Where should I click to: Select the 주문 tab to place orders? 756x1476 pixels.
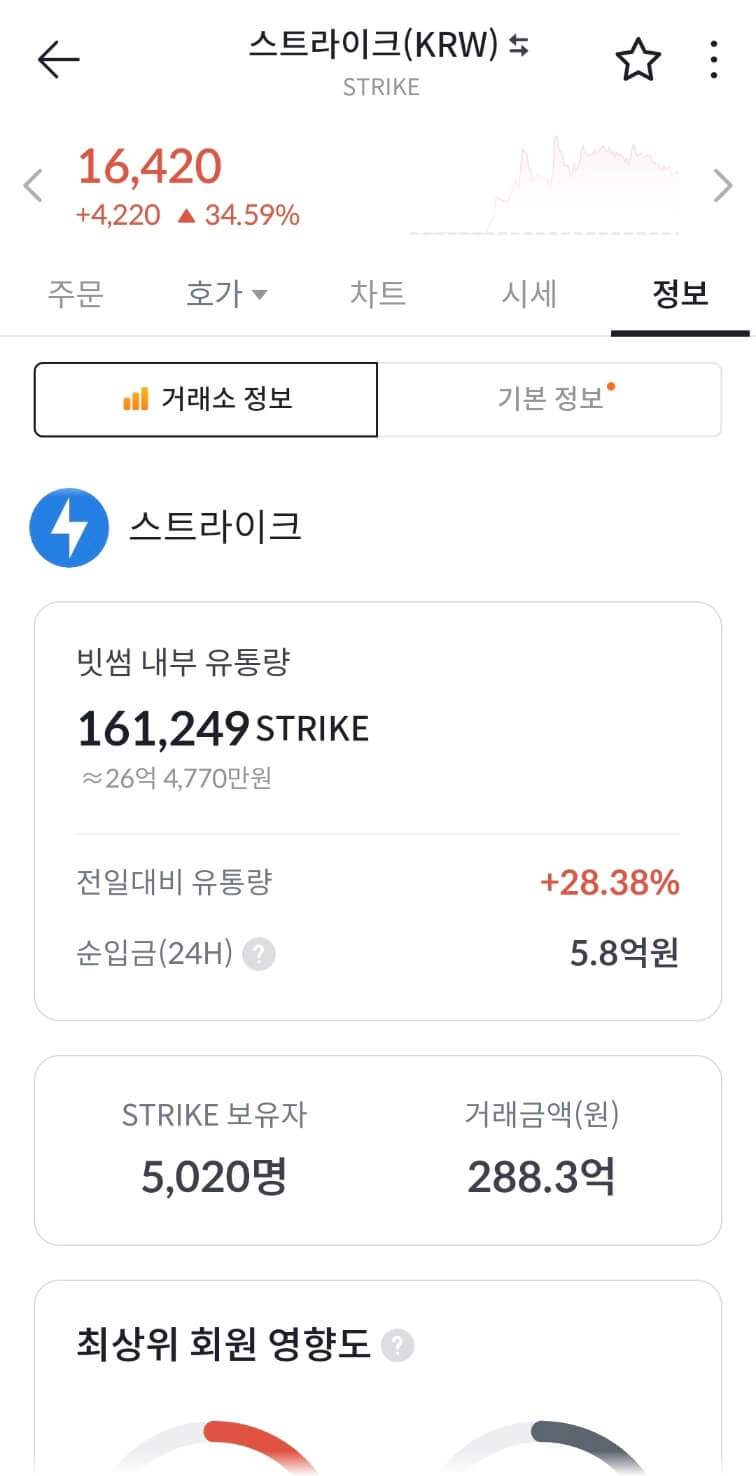tap(76, 293)
